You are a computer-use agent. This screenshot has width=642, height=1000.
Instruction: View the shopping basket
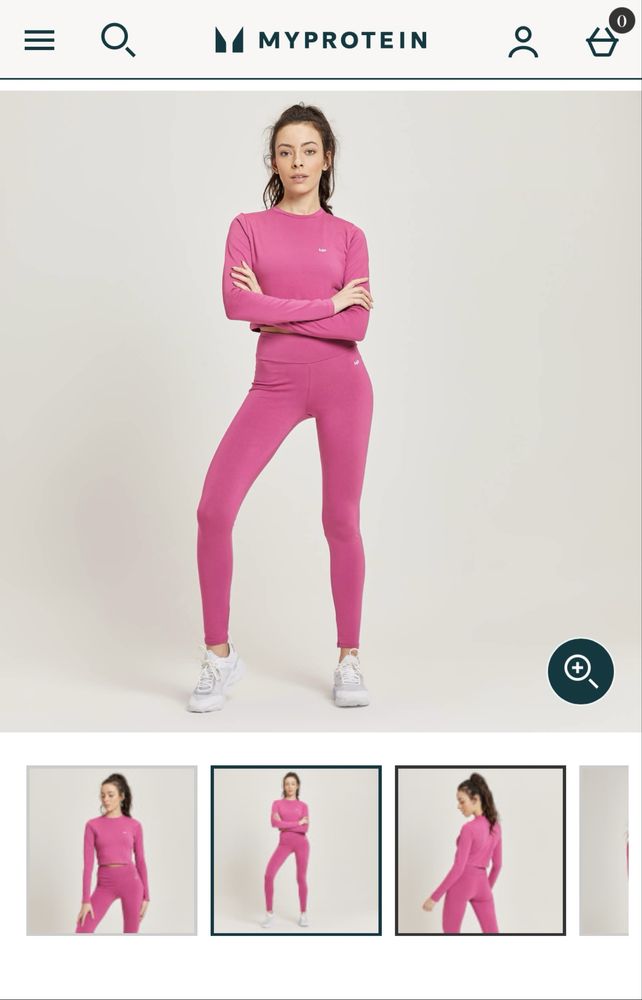point(603,41)
